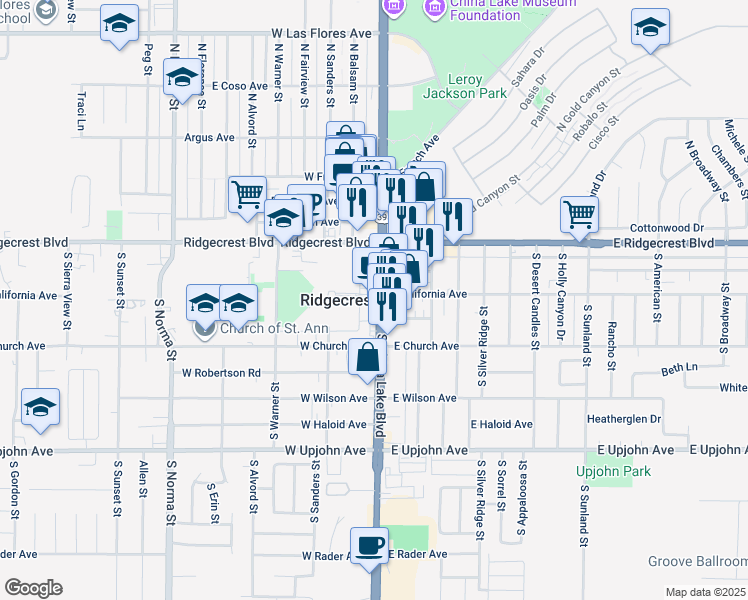The height and width of the screenshot is (600, 748).
Task: Tap the China Lake Museum Foundation place pin
Action: pyautogui.click(x=434, y=8)
